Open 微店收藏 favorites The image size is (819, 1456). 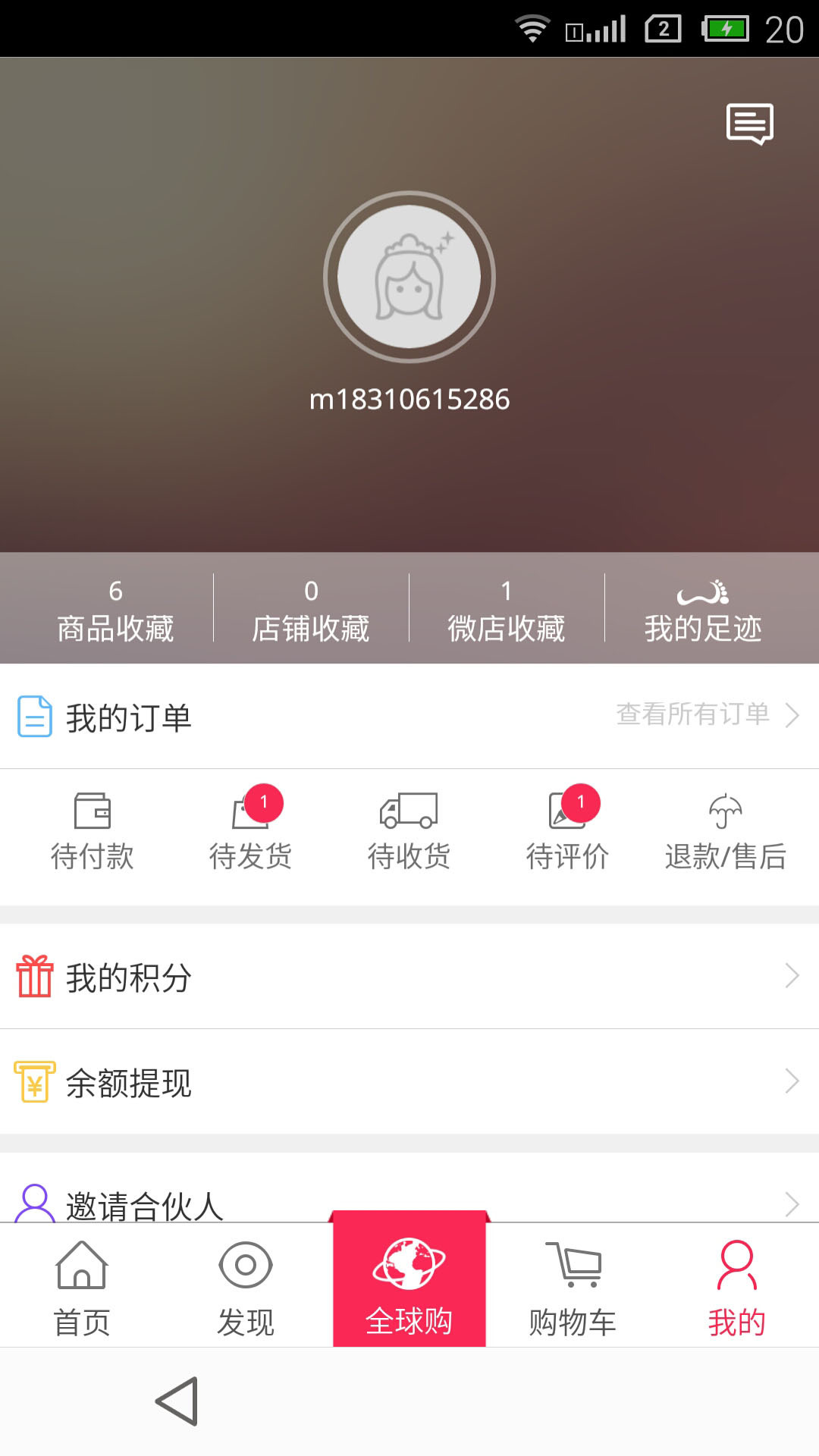tap(506, 610)
